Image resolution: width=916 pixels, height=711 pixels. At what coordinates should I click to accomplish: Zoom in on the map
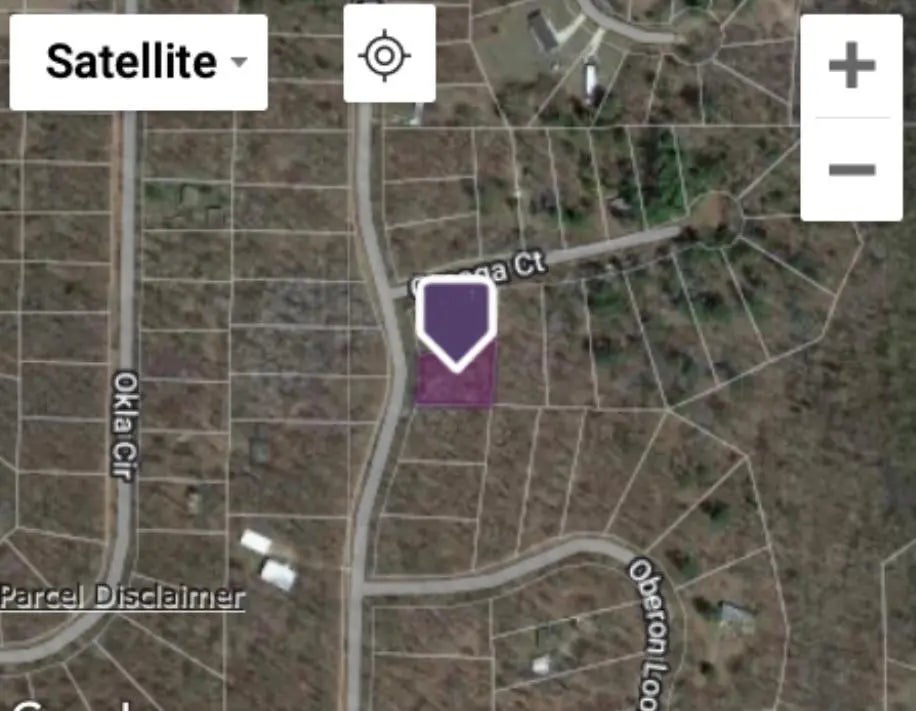coord(851,67)
